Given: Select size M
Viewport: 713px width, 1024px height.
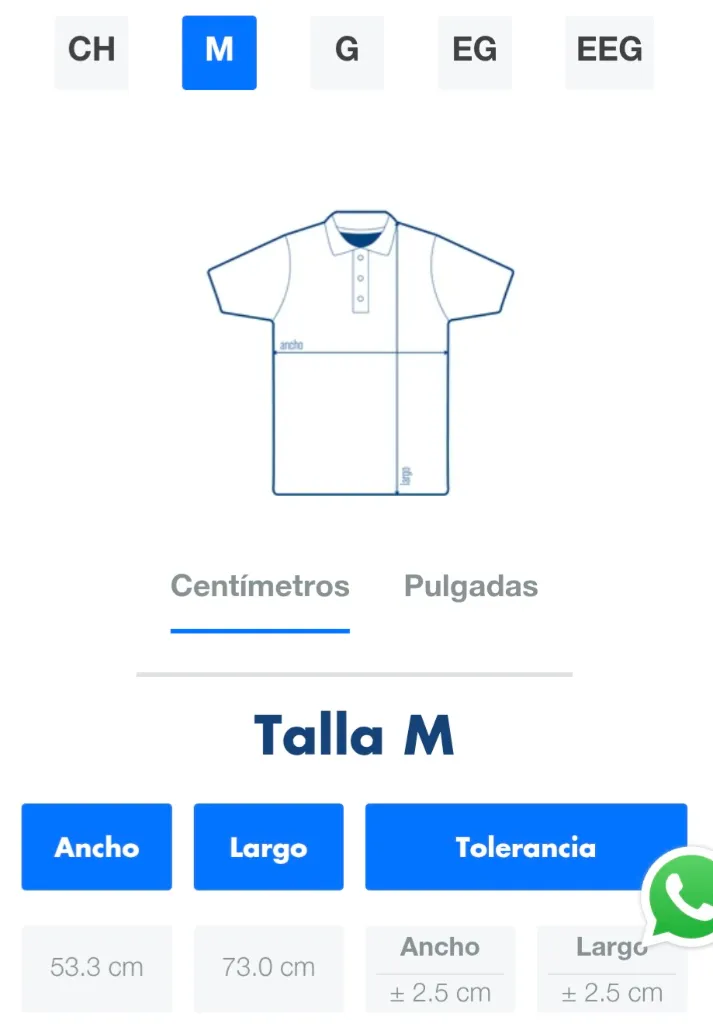Looking at the screenshot, I should [219, 51].
